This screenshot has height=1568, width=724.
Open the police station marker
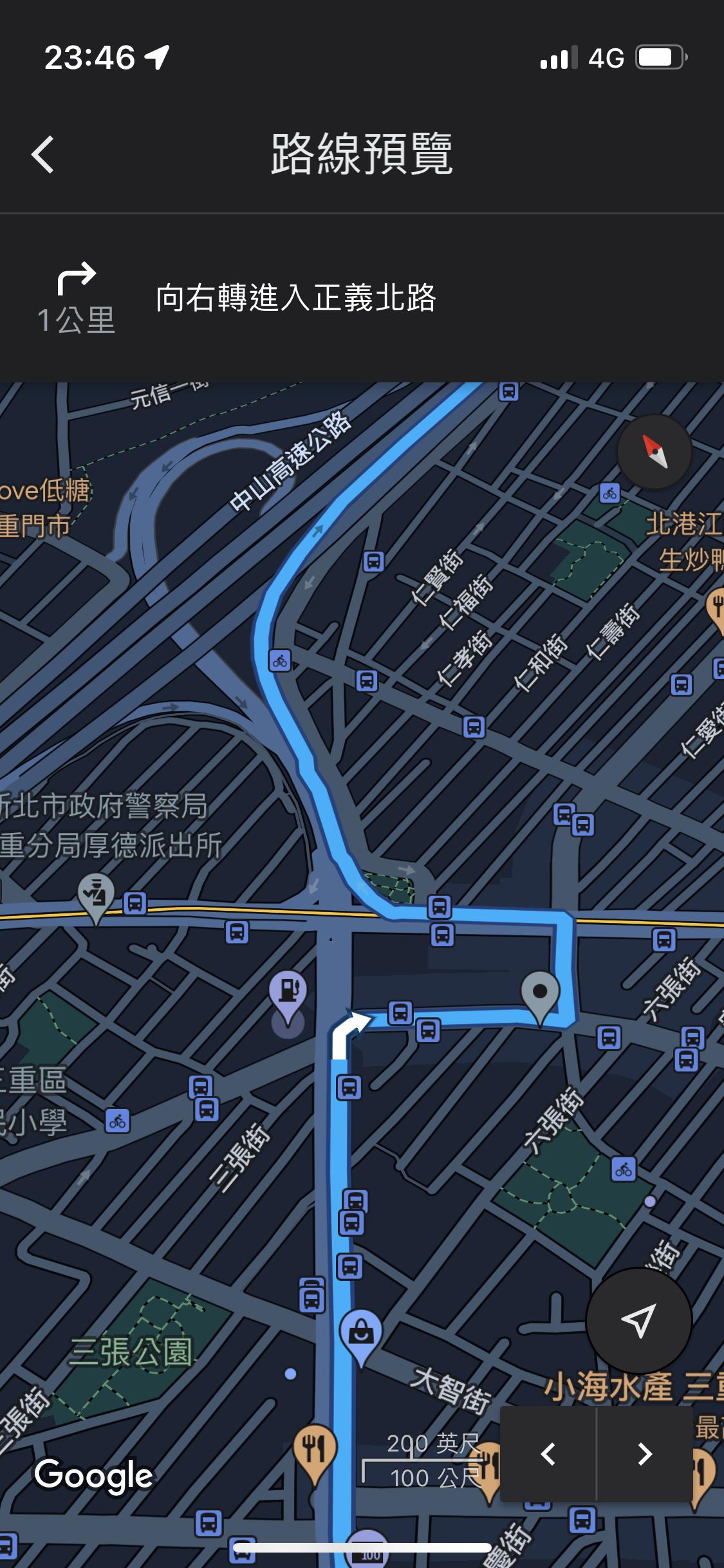[x=96, y=894]
